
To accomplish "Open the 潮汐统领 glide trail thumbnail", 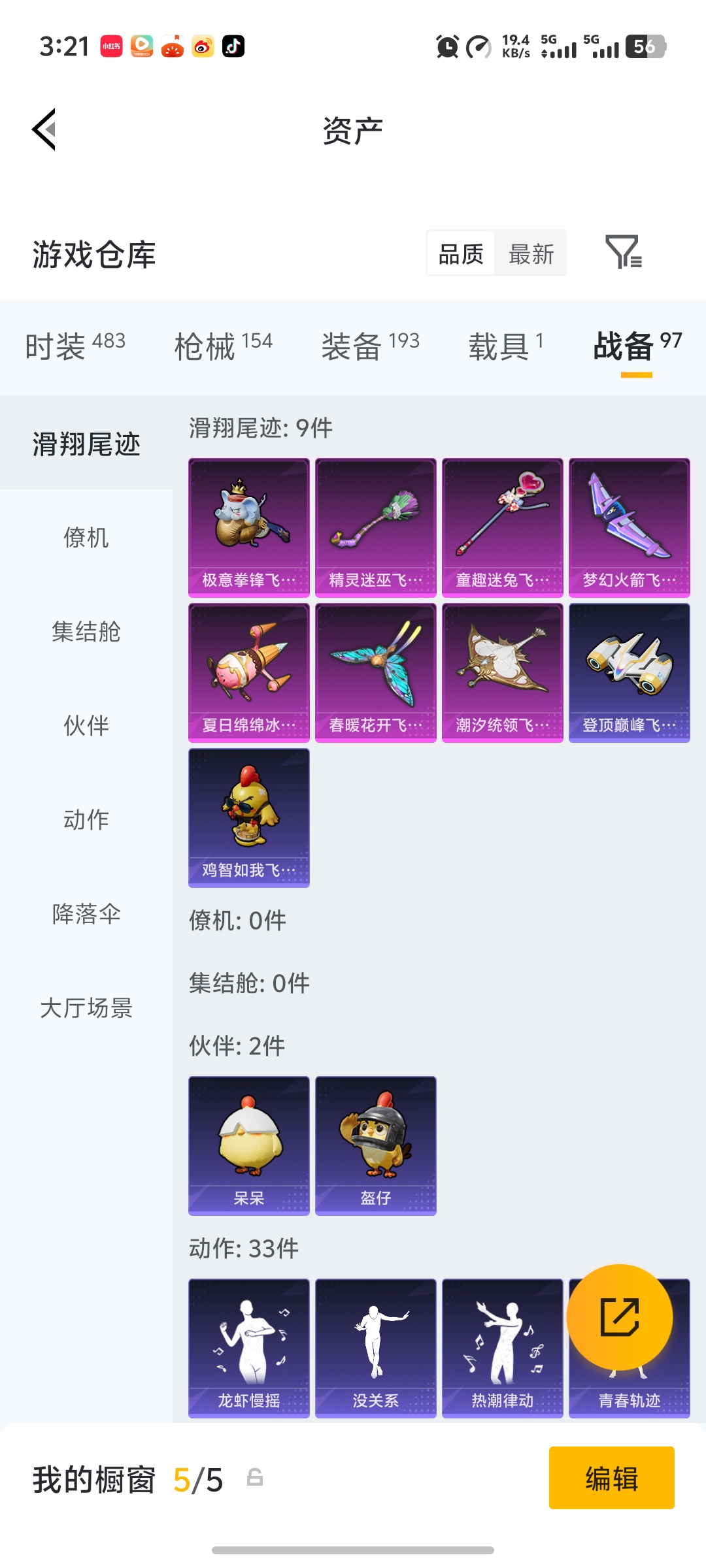I will pos(502,673).
